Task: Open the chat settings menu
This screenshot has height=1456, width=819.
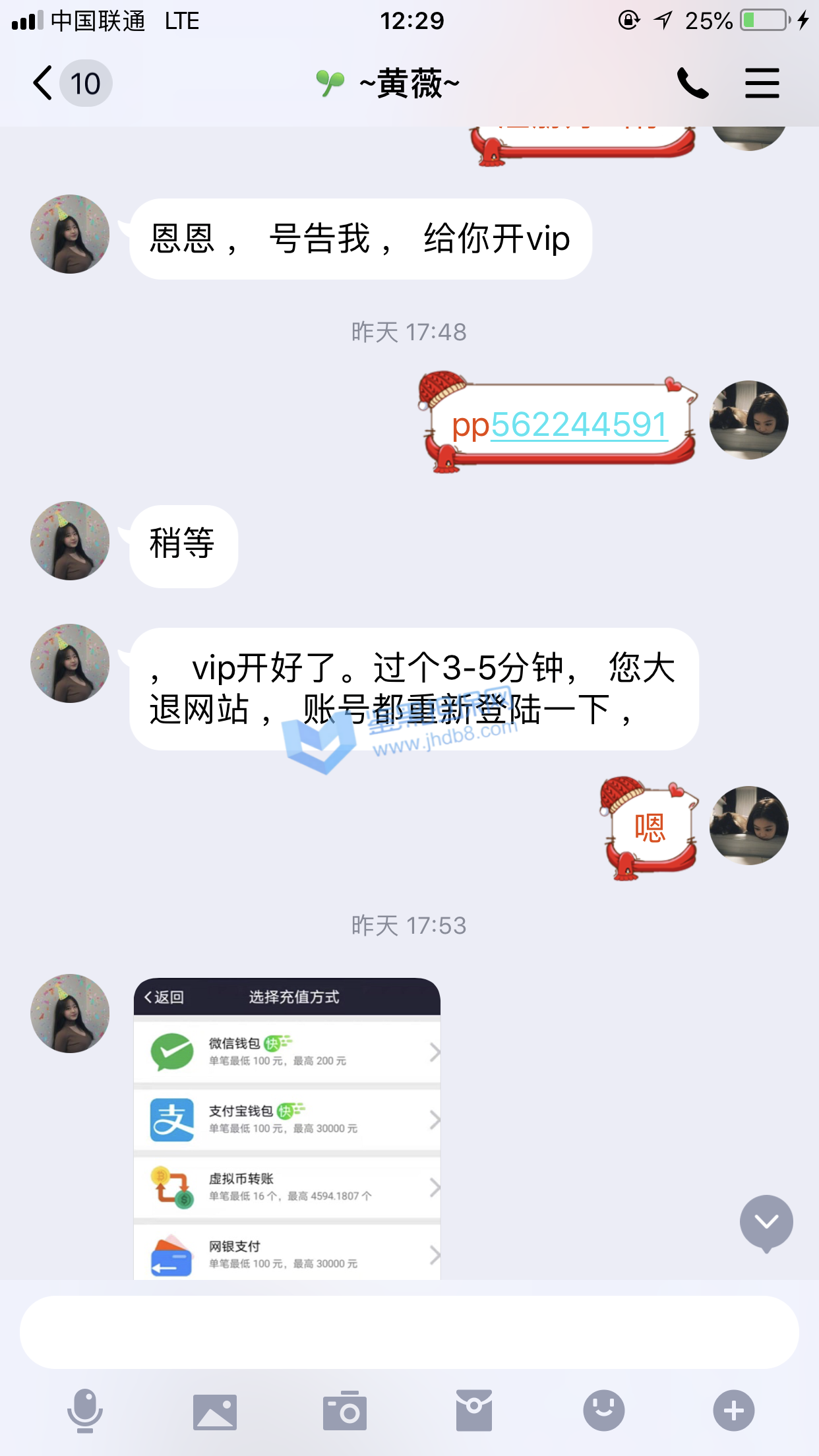Action: (762, 84)
